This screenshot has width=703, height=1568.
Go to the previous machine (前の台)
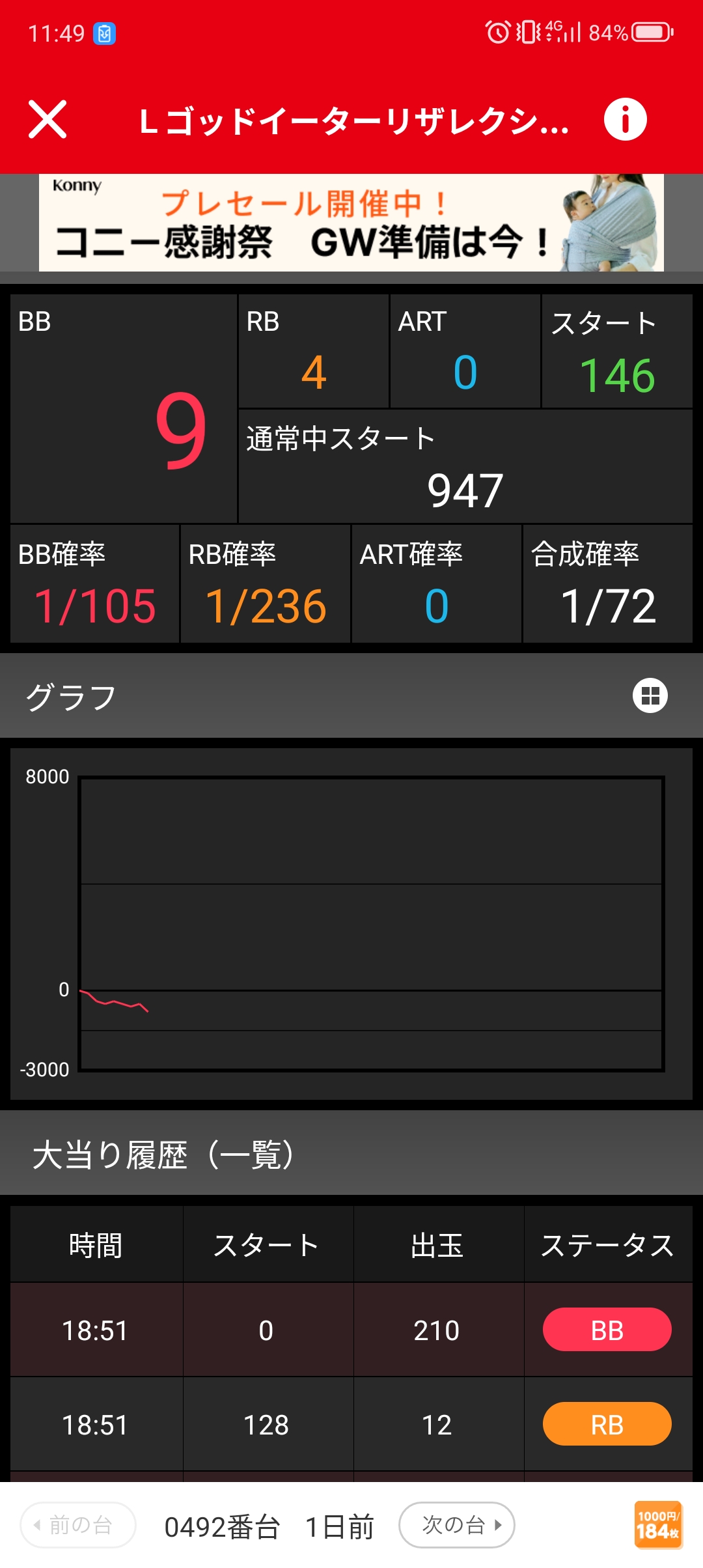[78, 1525]
